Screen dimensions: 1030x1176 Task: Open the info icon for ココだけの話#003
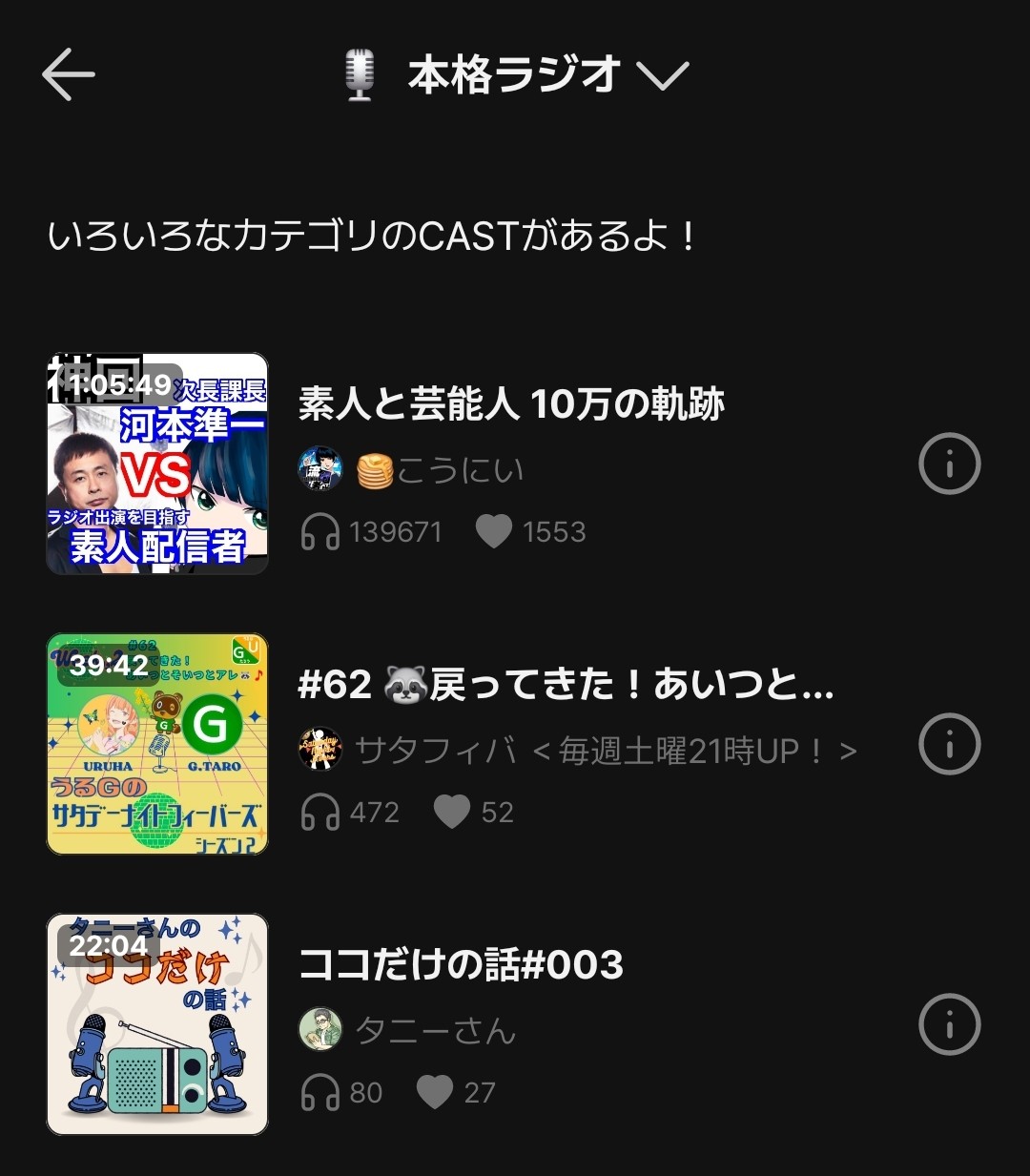(948, 1022)
